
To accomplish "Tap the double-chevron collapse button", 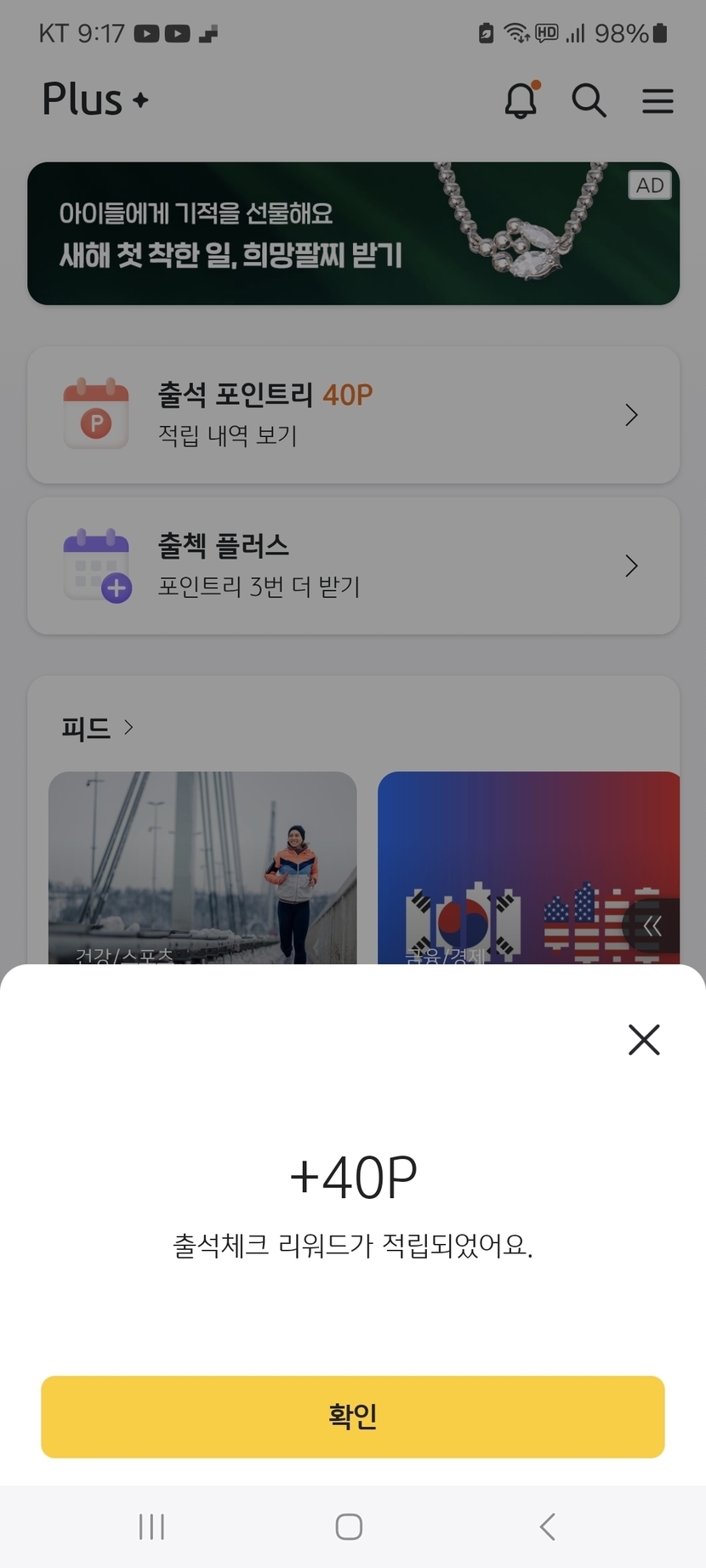I will [652, 926].
